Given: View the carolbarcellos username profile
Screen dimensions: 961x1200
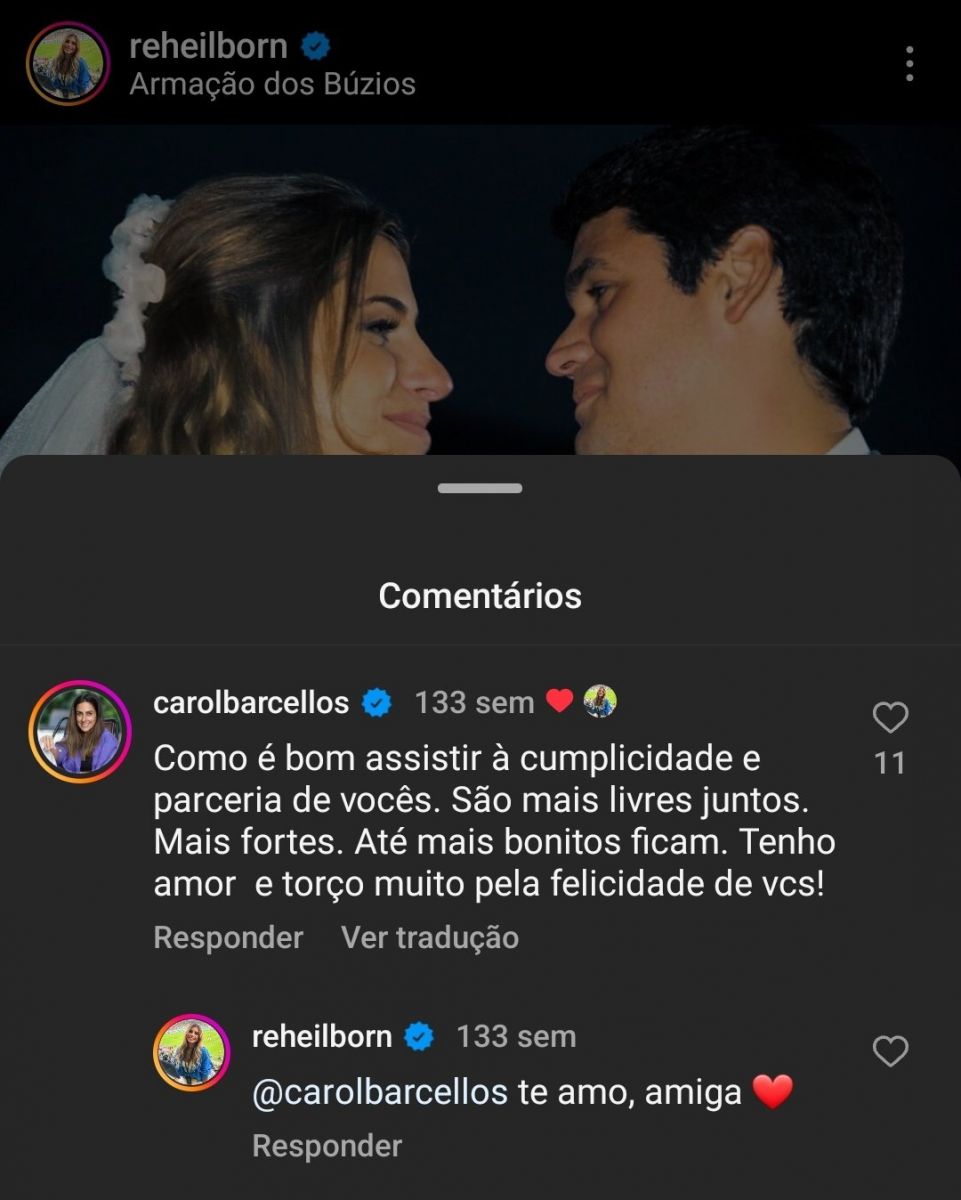Looking at the screenshot, I should (251, 703).
